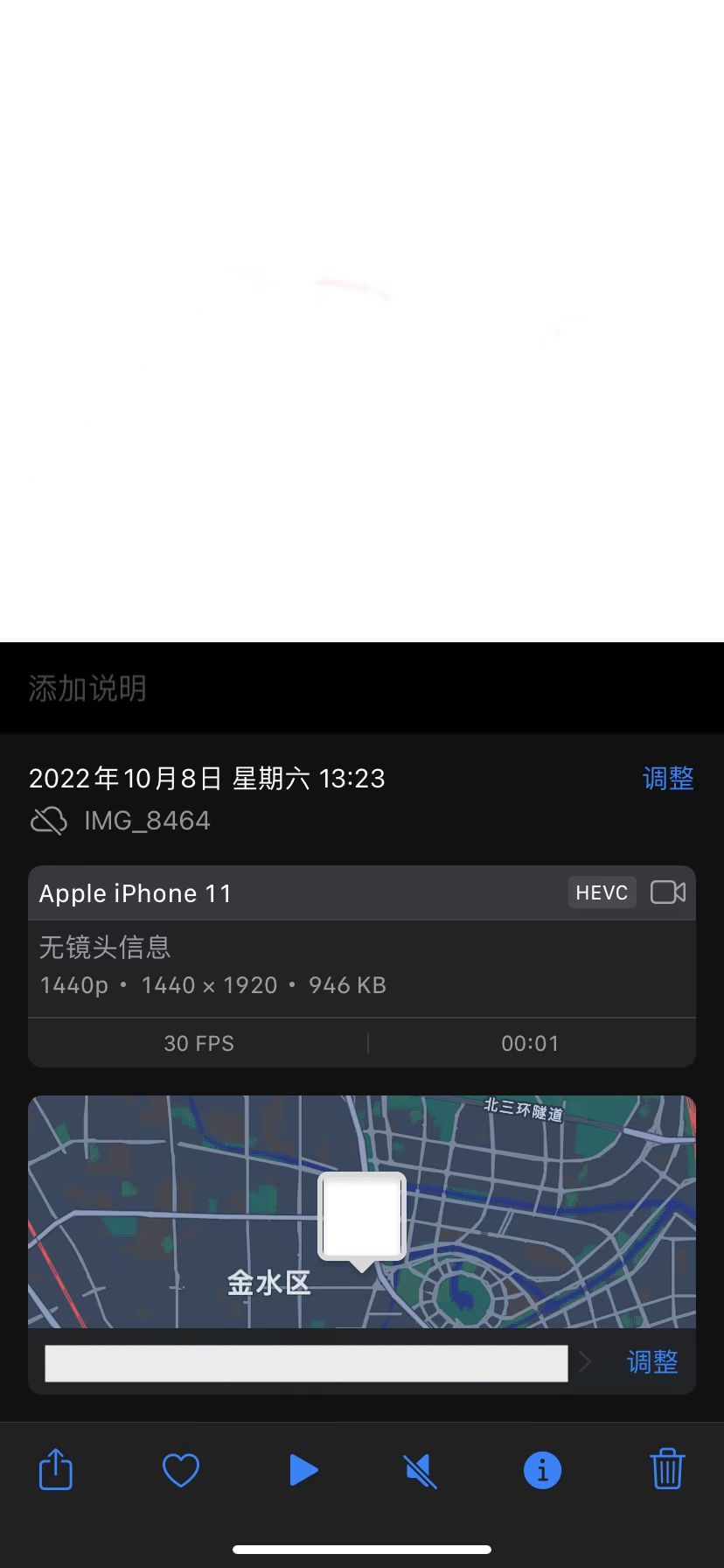The height and width of the screenshot is (1568, 724).
Task: Adjust the date and time
Action: pos(667,778)
